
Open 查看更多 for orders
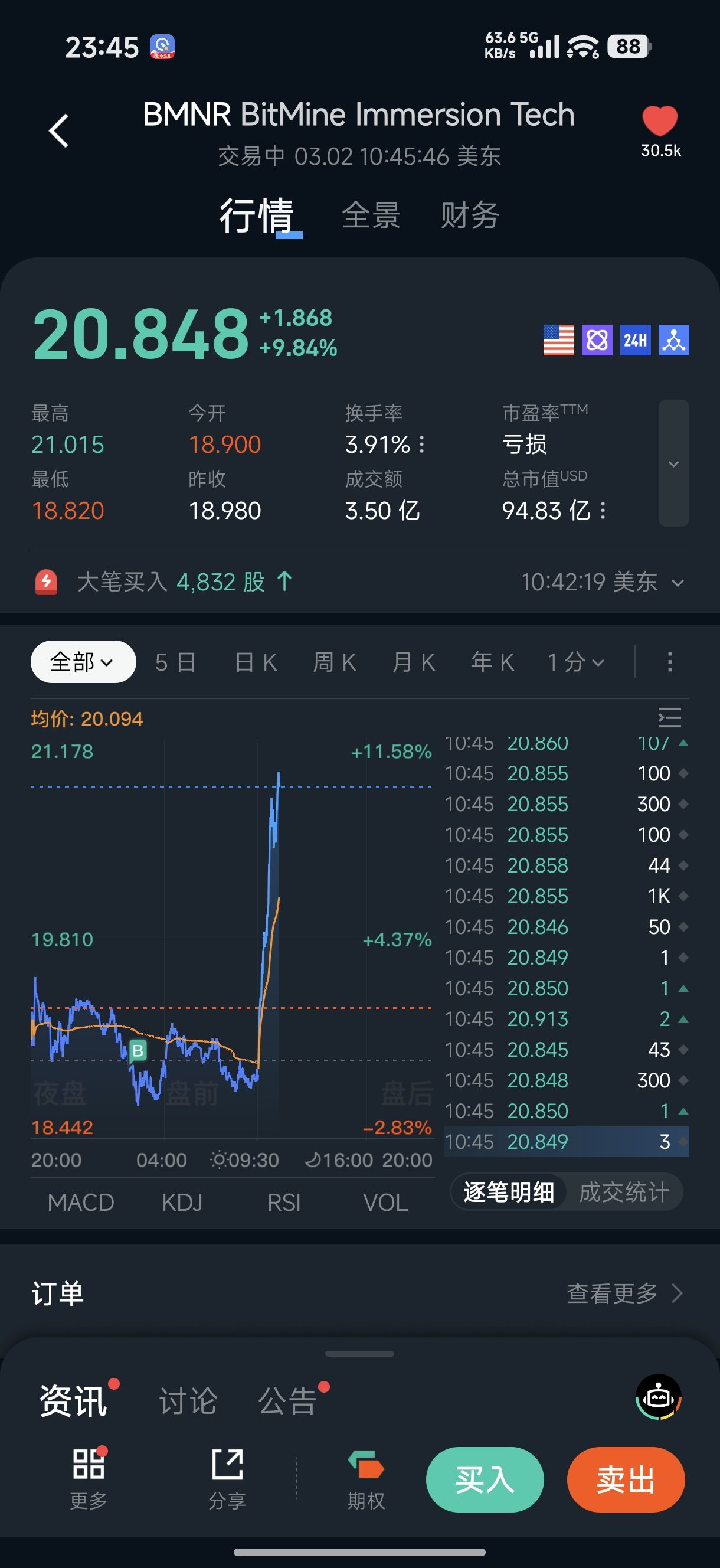point(623,1293)
